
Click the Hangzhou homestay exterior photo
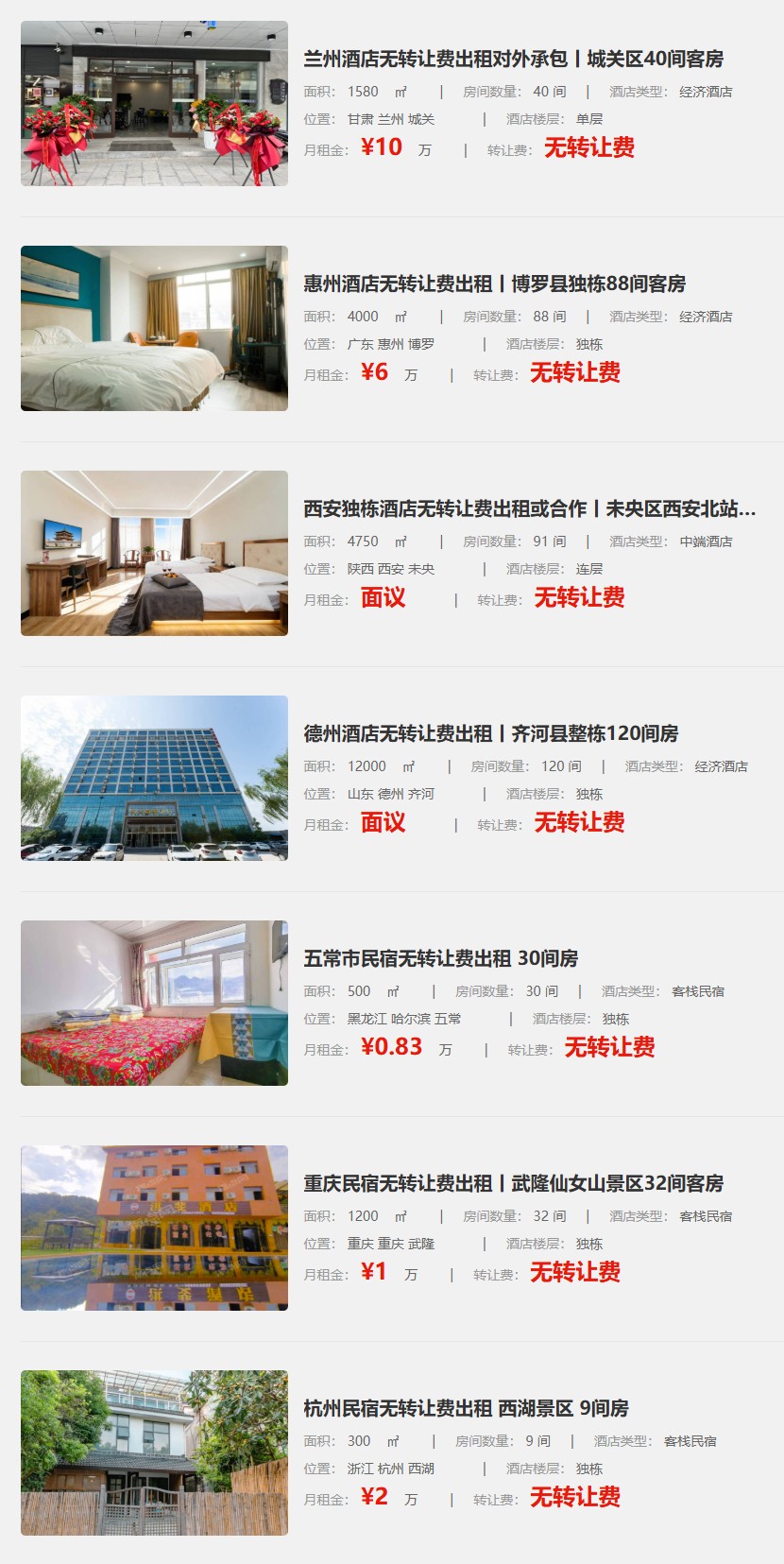[x=154, y=1452]
